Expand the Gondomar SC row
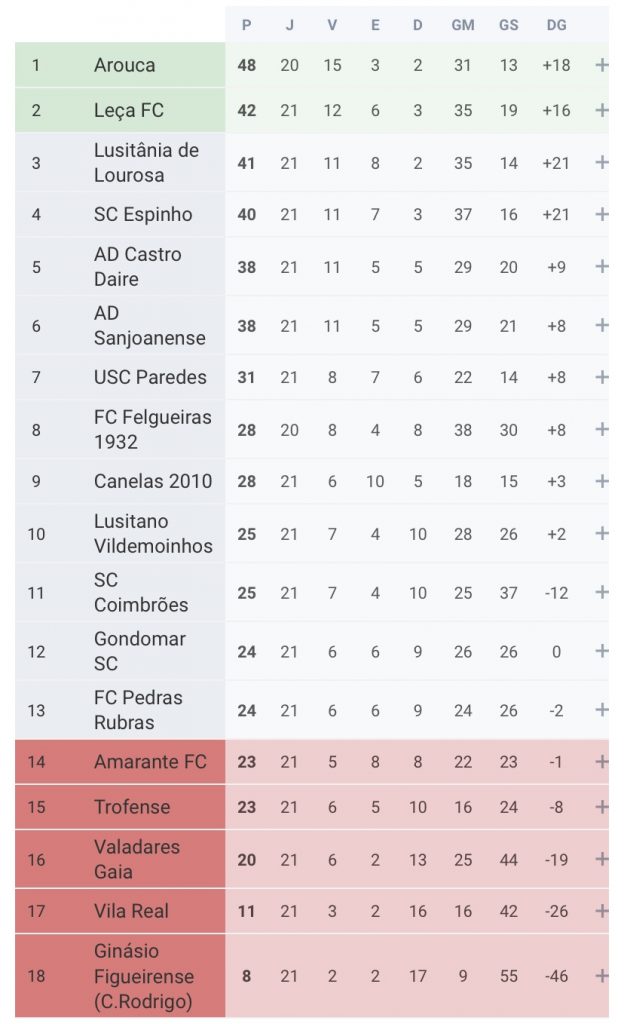This screenshot has height=1024, width=624. tap(602, 650)
